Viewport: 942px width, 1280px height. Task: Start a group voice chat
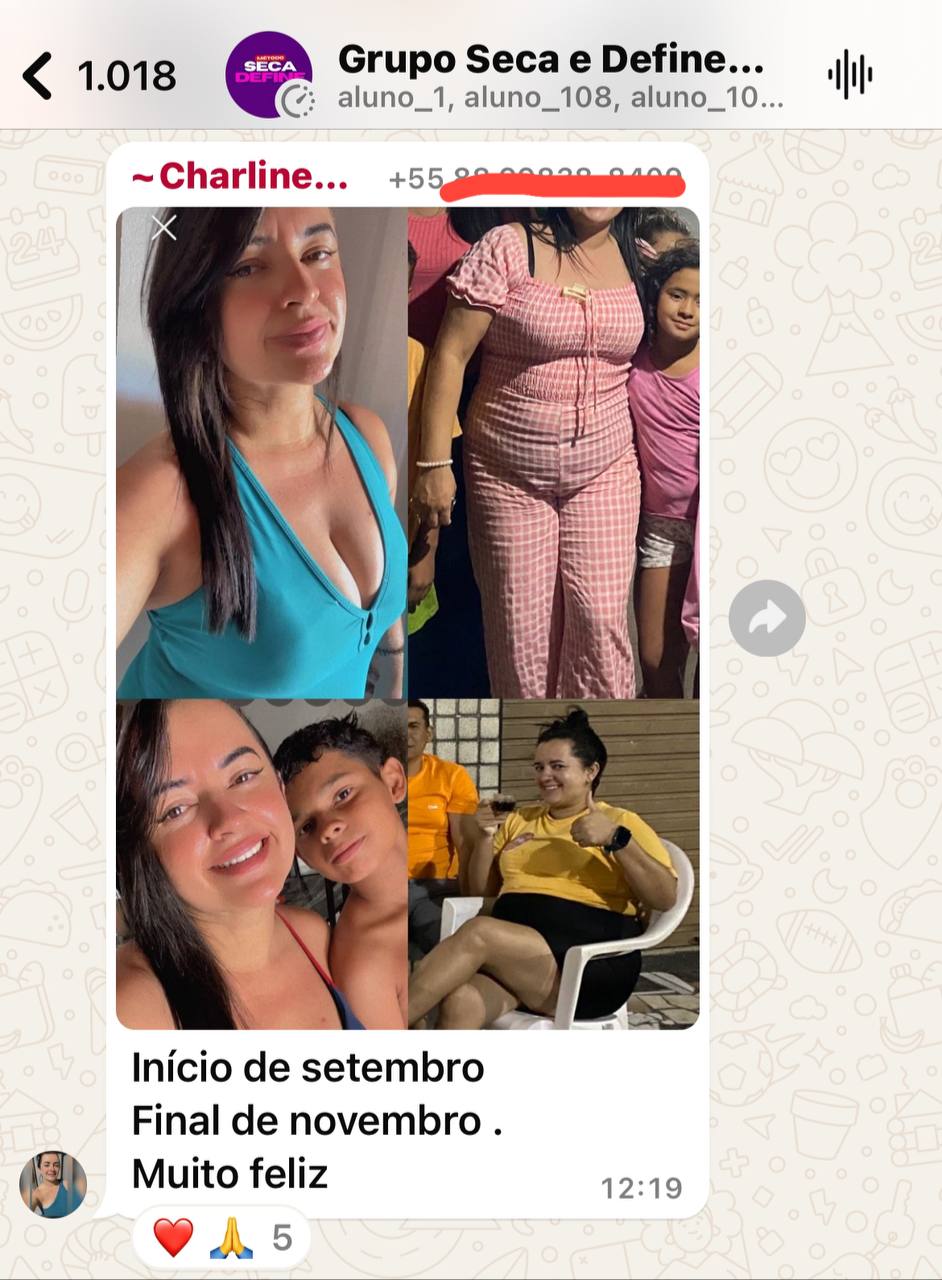tap(850, 75)
